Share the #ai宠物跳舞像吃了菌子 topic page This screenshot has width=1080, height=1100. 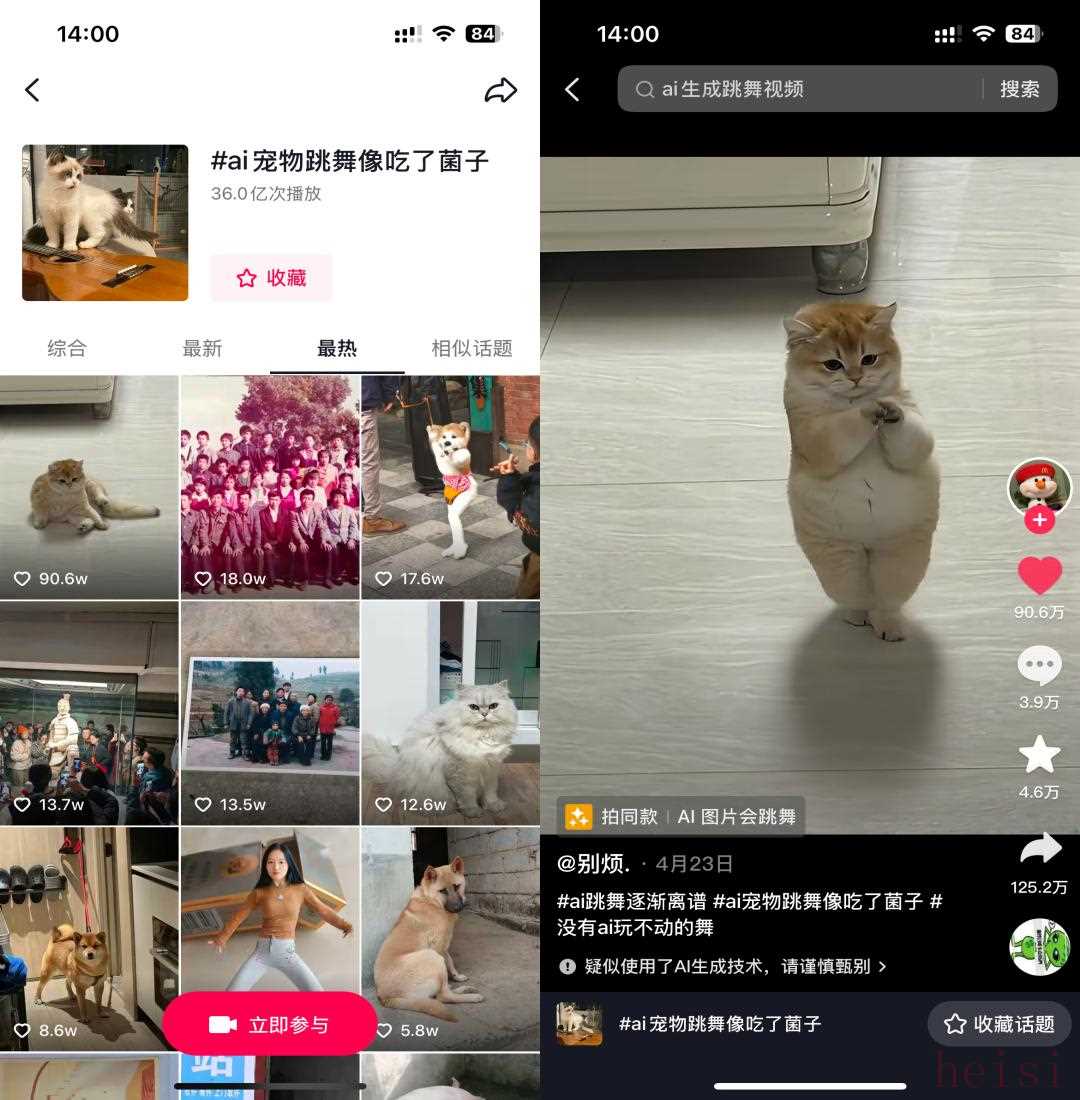point(500,90)
